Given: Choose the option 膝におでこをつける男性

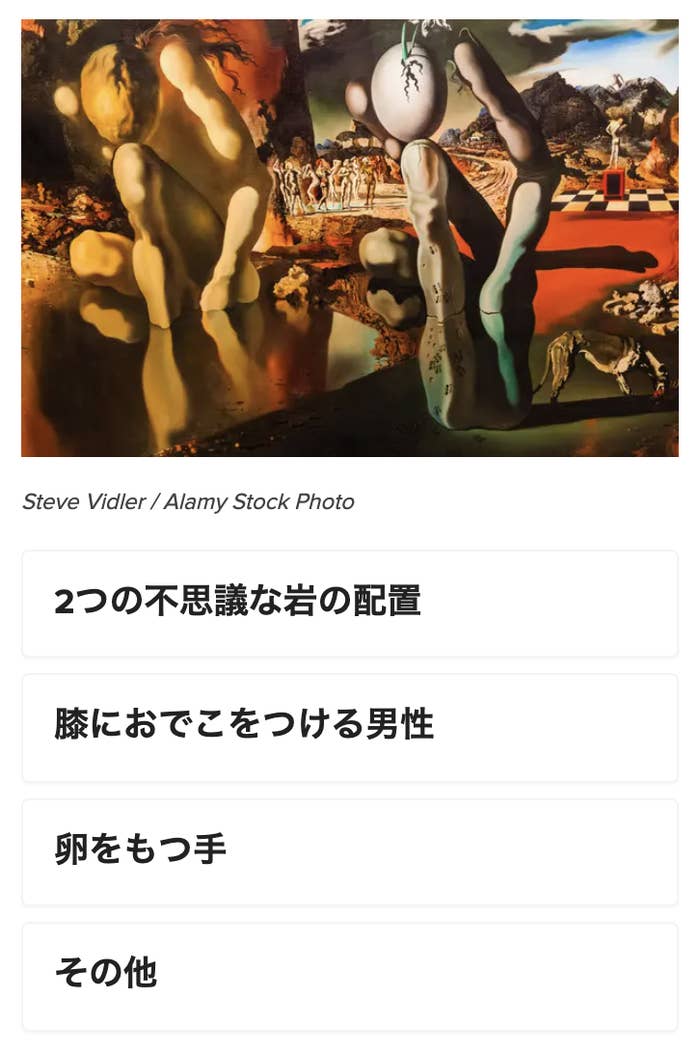Looking at the screenshot, I should click(x=349, y=727).
